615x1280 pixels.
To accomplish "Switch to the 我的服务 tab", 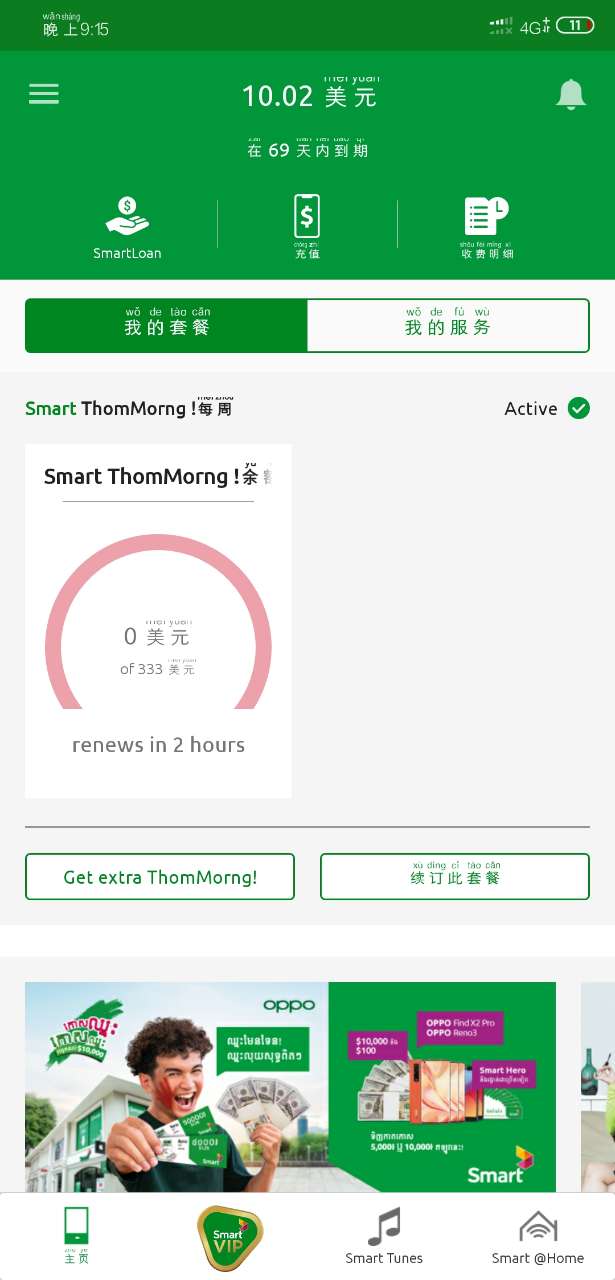I will (x=447, y=325).
